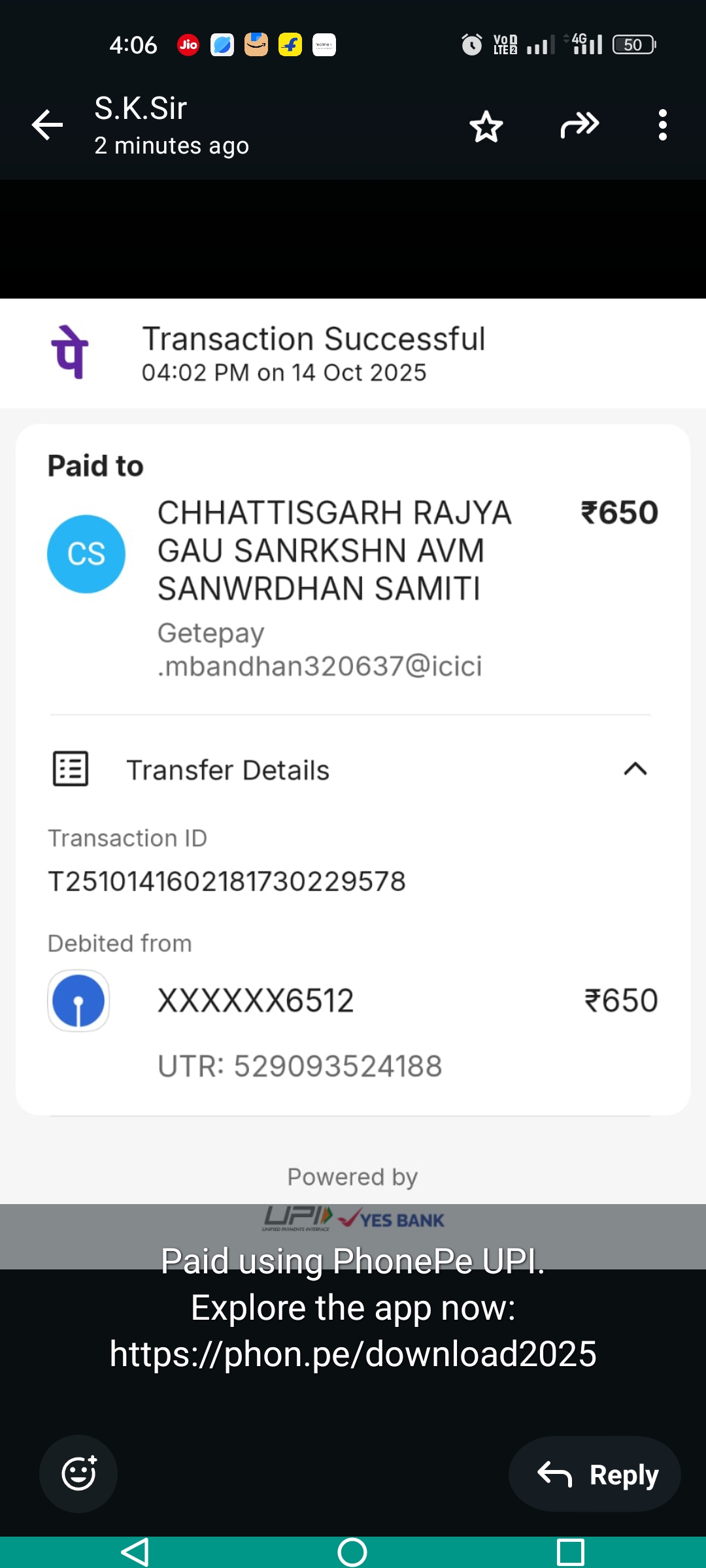This screenshot has width=706, height=1568.
Task: Star this message
Action: pyautogui.click(x=486, y=126)
